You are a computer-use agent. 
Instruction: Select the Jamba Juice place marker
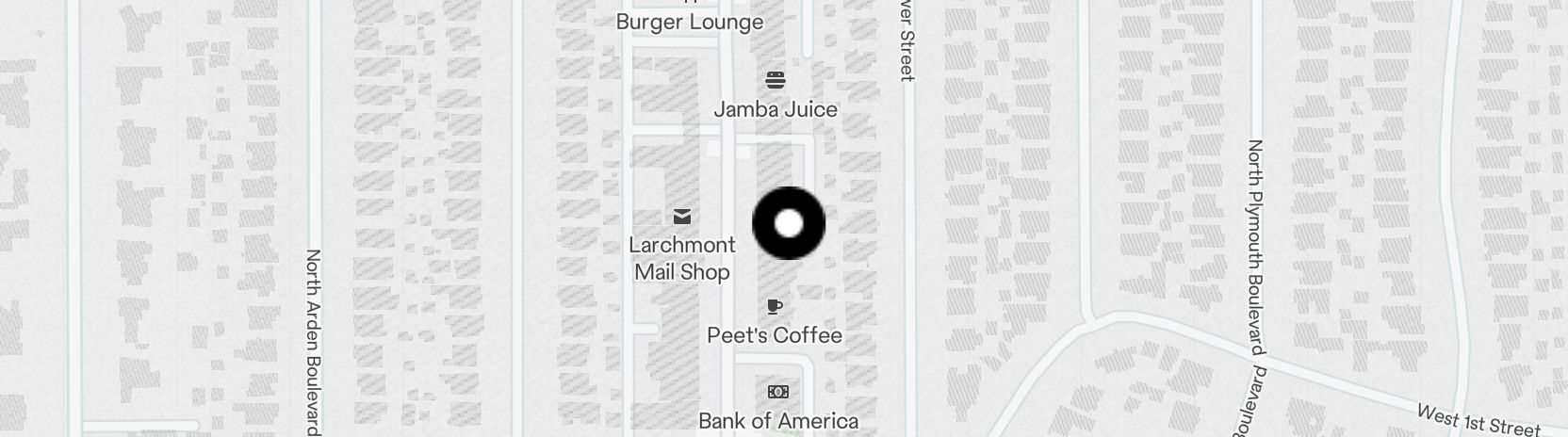[x=776, y=79]
